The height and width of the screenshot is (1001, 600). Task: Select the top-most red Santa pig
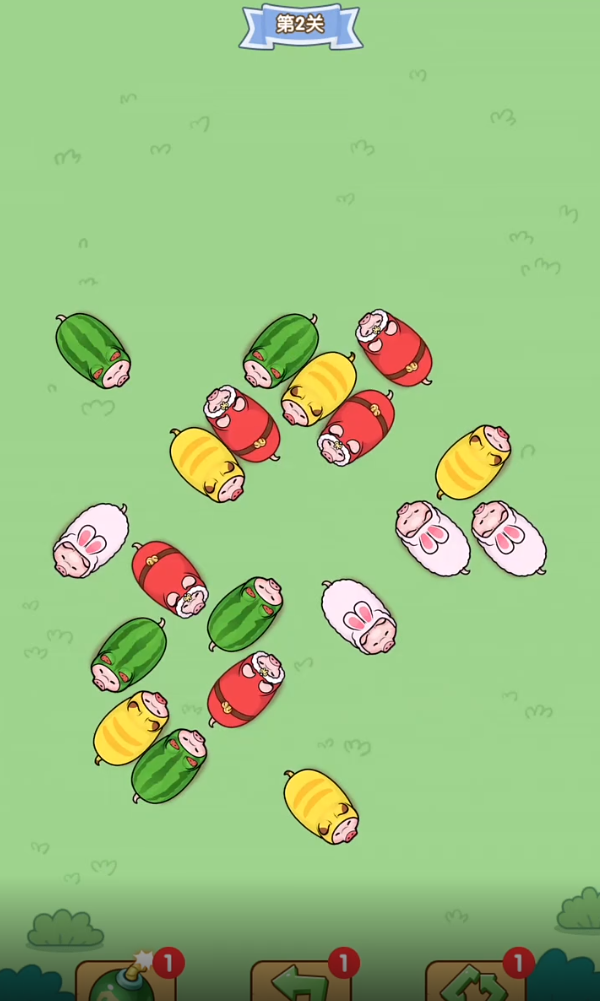(394, 347)
